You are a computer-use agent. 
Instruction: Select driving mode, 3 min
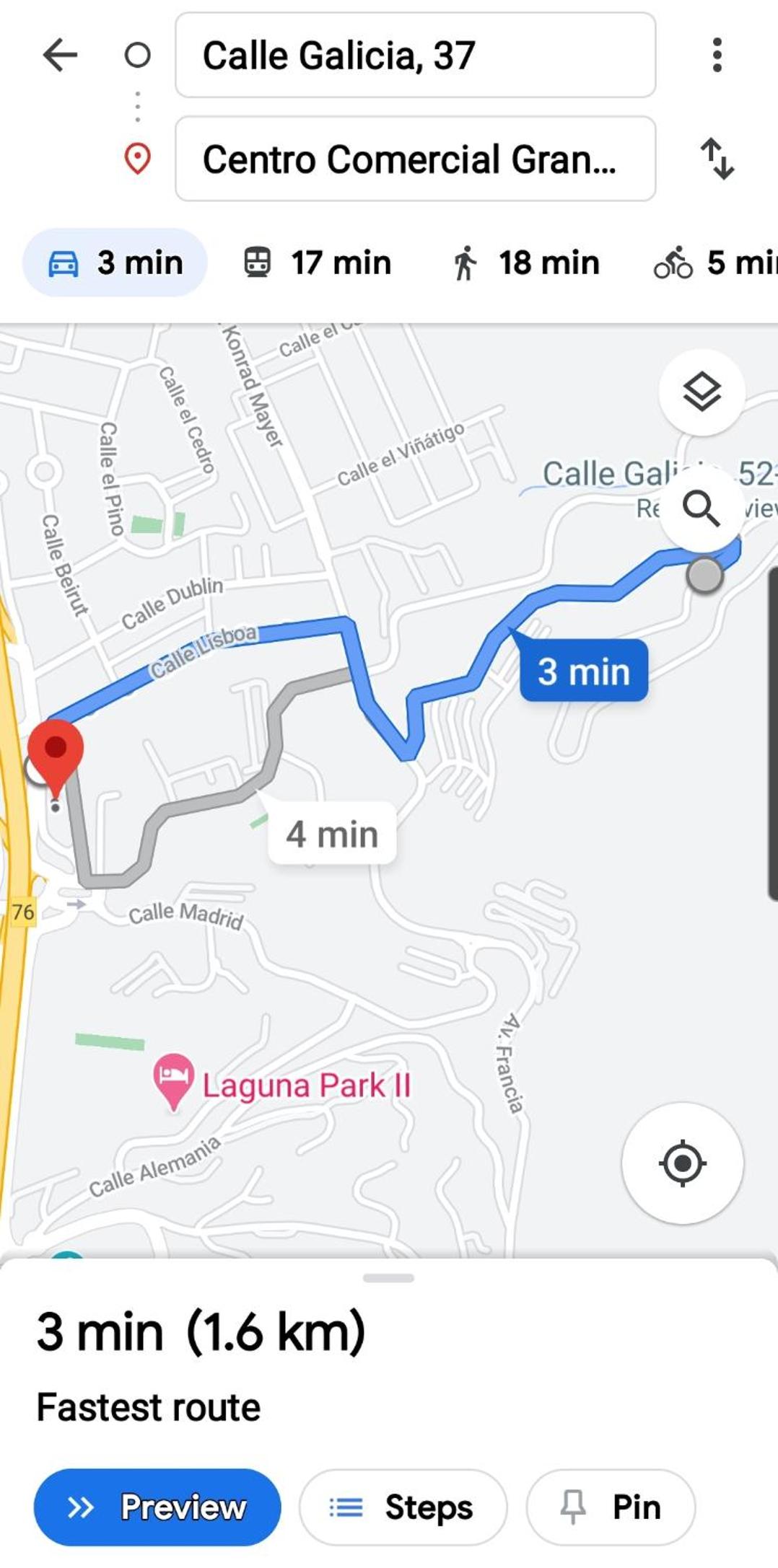point(115,263)
